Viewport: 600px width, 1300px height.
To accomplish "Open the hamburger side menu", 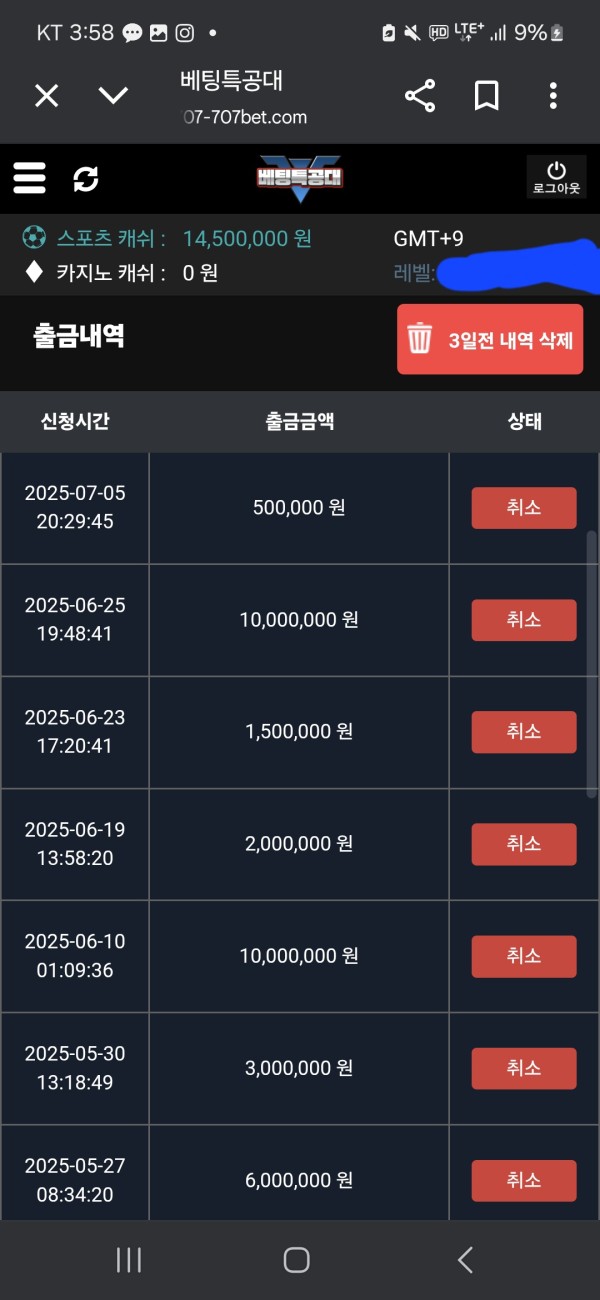I will 30,179.
